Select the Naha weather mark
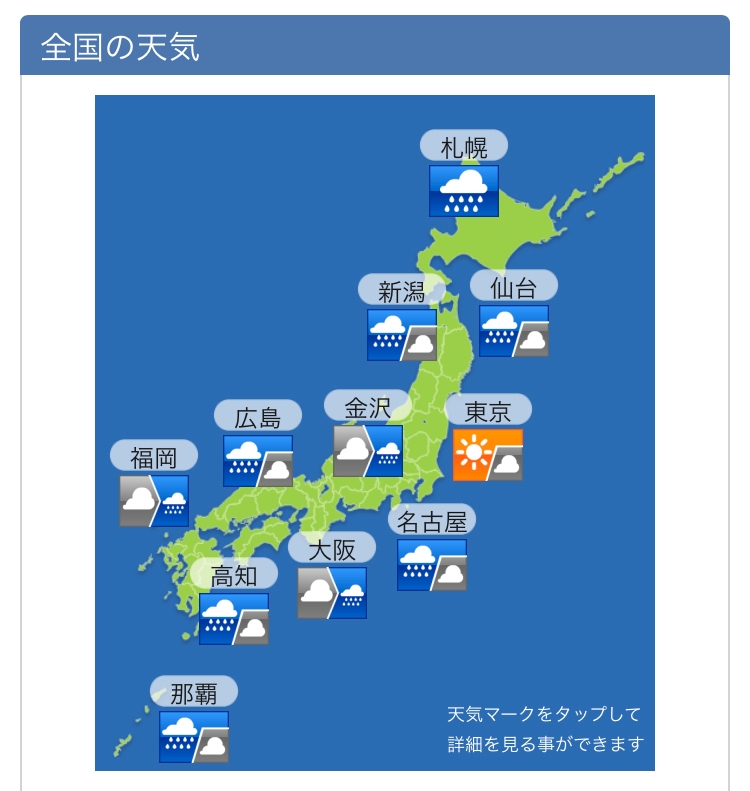Image resolution: width=750 pixels, height=791 pixels. coord(194,737)
